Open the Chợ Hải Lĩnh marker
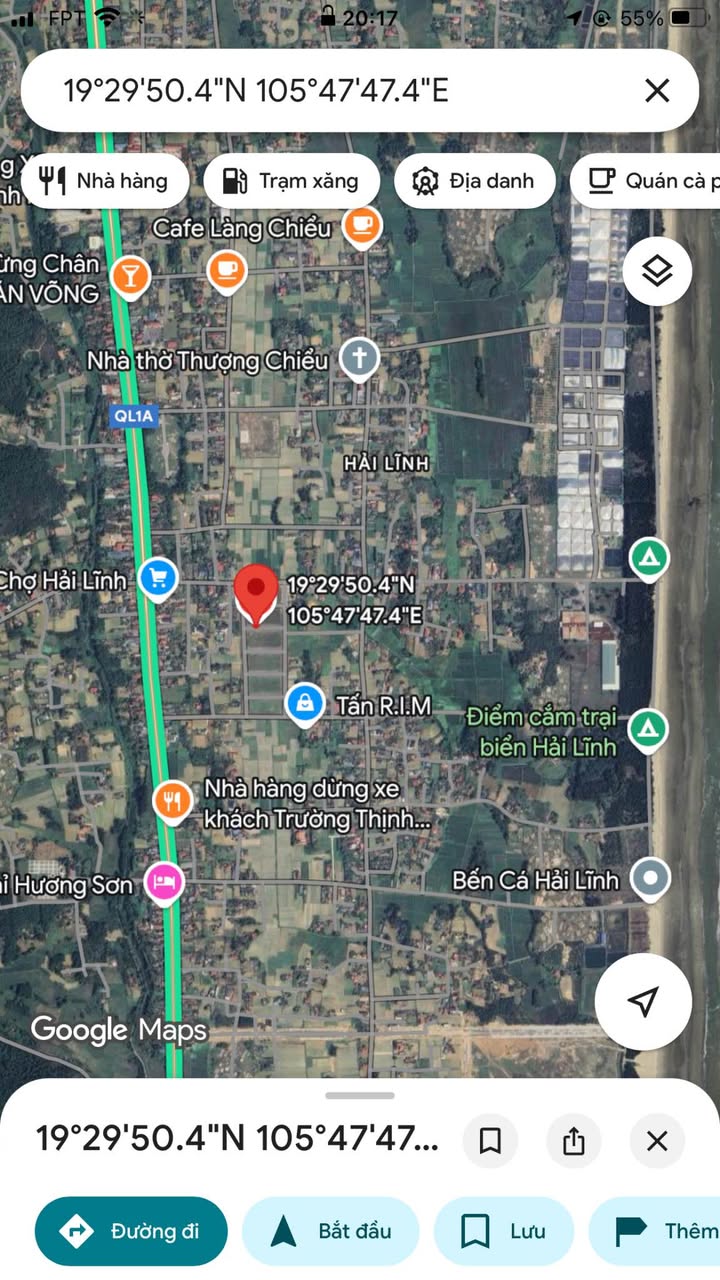 [x=157, y=578]
